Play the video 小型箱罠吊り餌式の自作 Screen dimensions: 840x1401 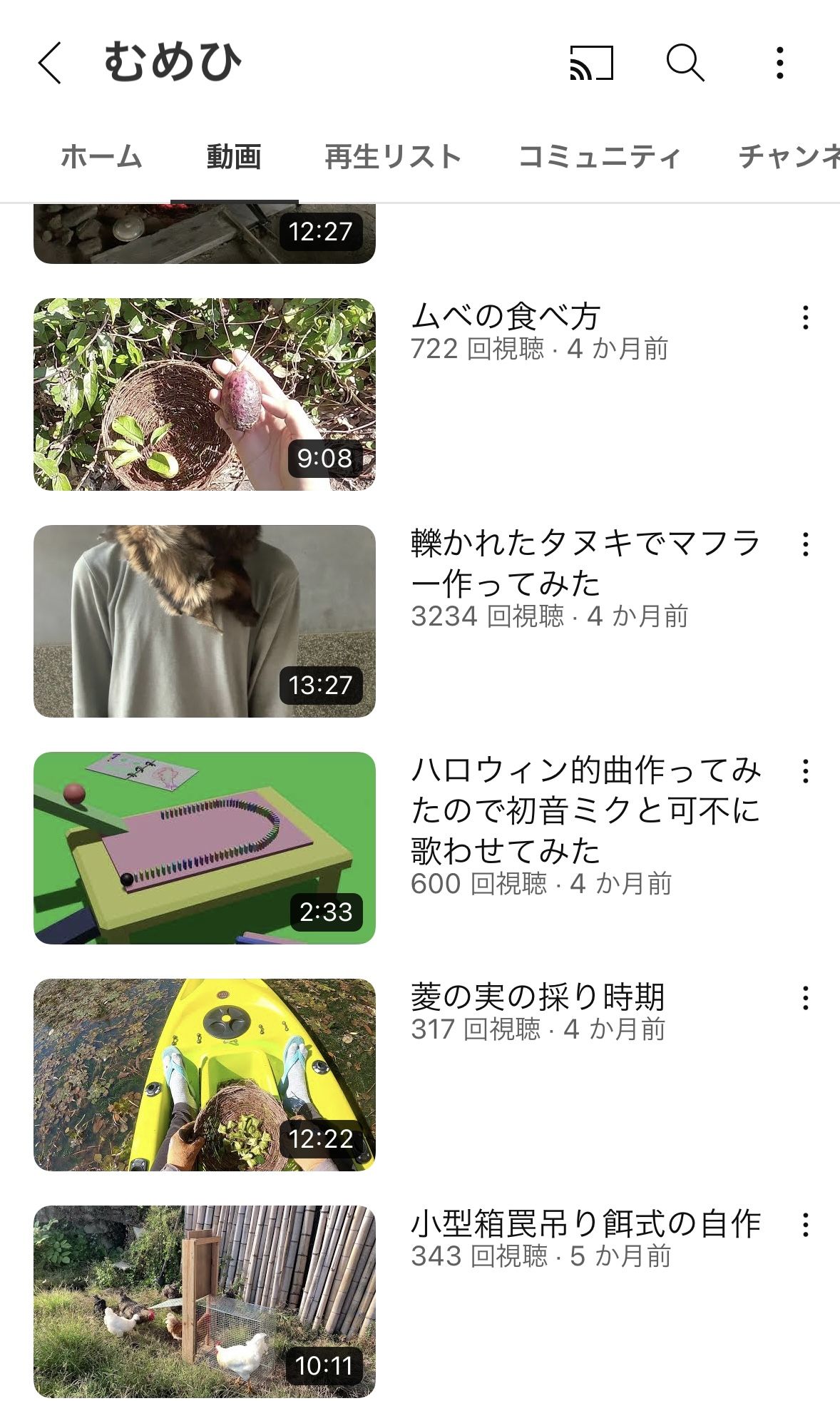(205, 1301)
